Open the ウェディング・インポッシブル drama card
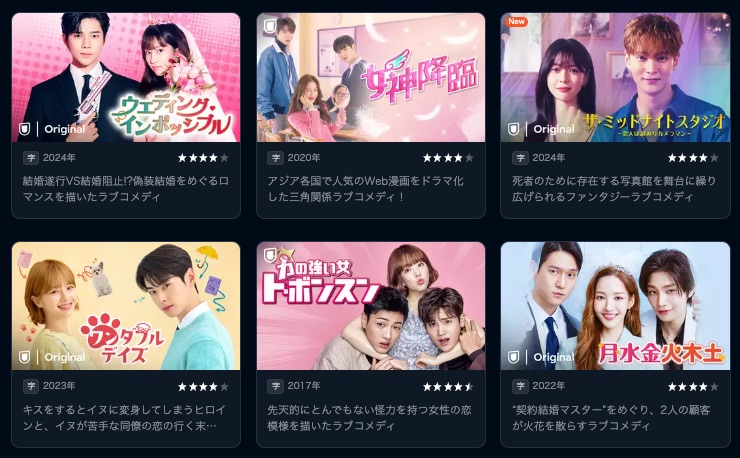This screenshot has height=458, width=740. [x=126, y=78]
